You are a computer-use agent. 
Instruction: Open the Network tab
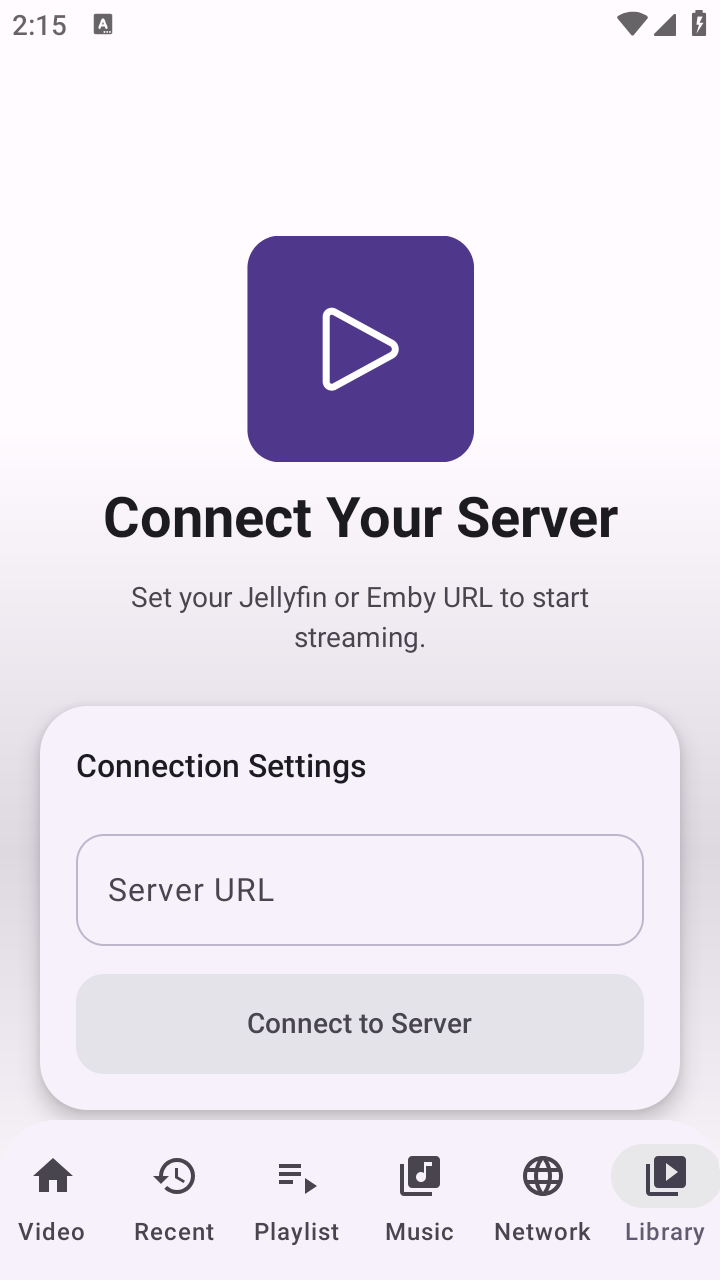[543, 1198]
